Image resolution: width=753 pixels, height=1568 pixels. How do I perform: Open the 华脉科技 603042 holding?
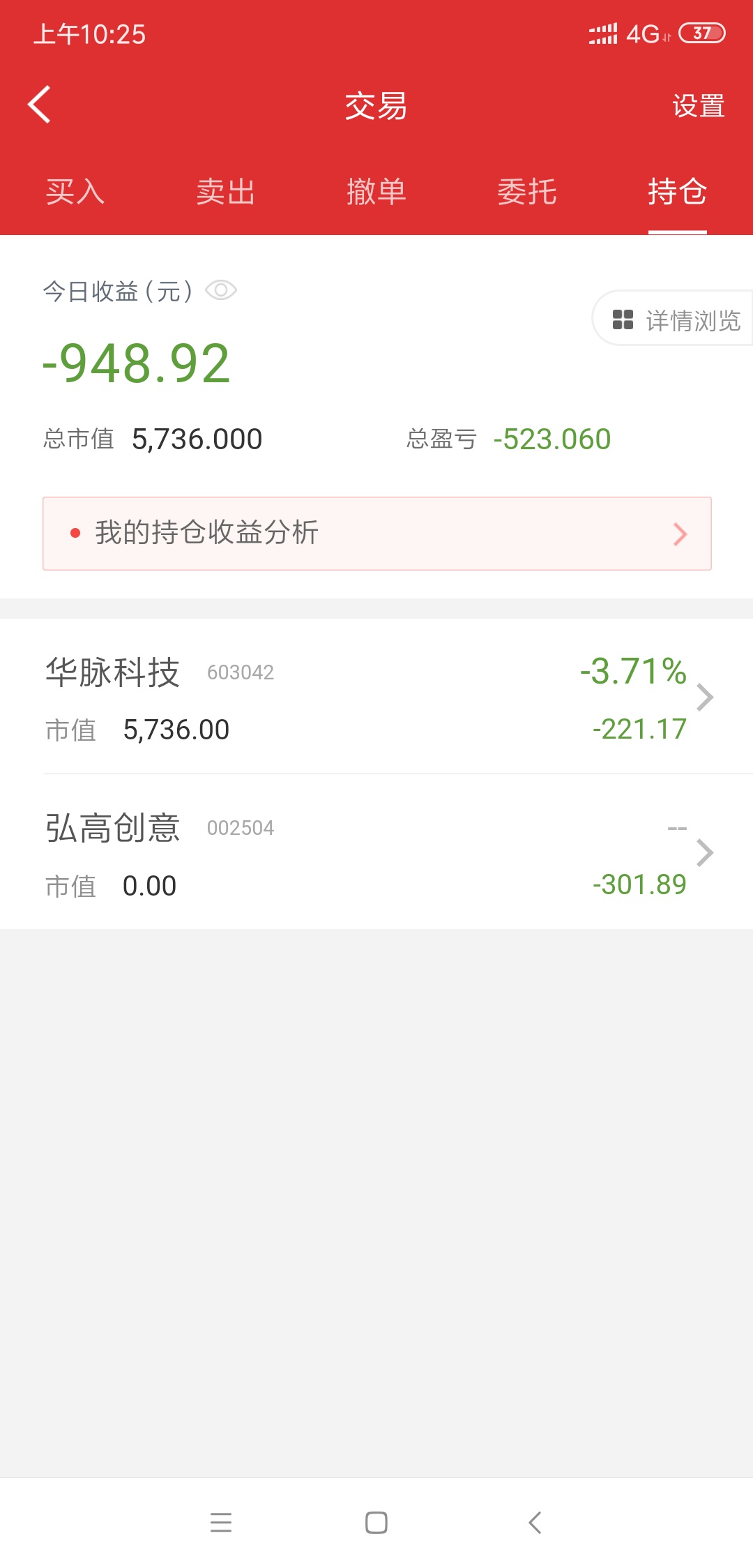pos(377,697)
